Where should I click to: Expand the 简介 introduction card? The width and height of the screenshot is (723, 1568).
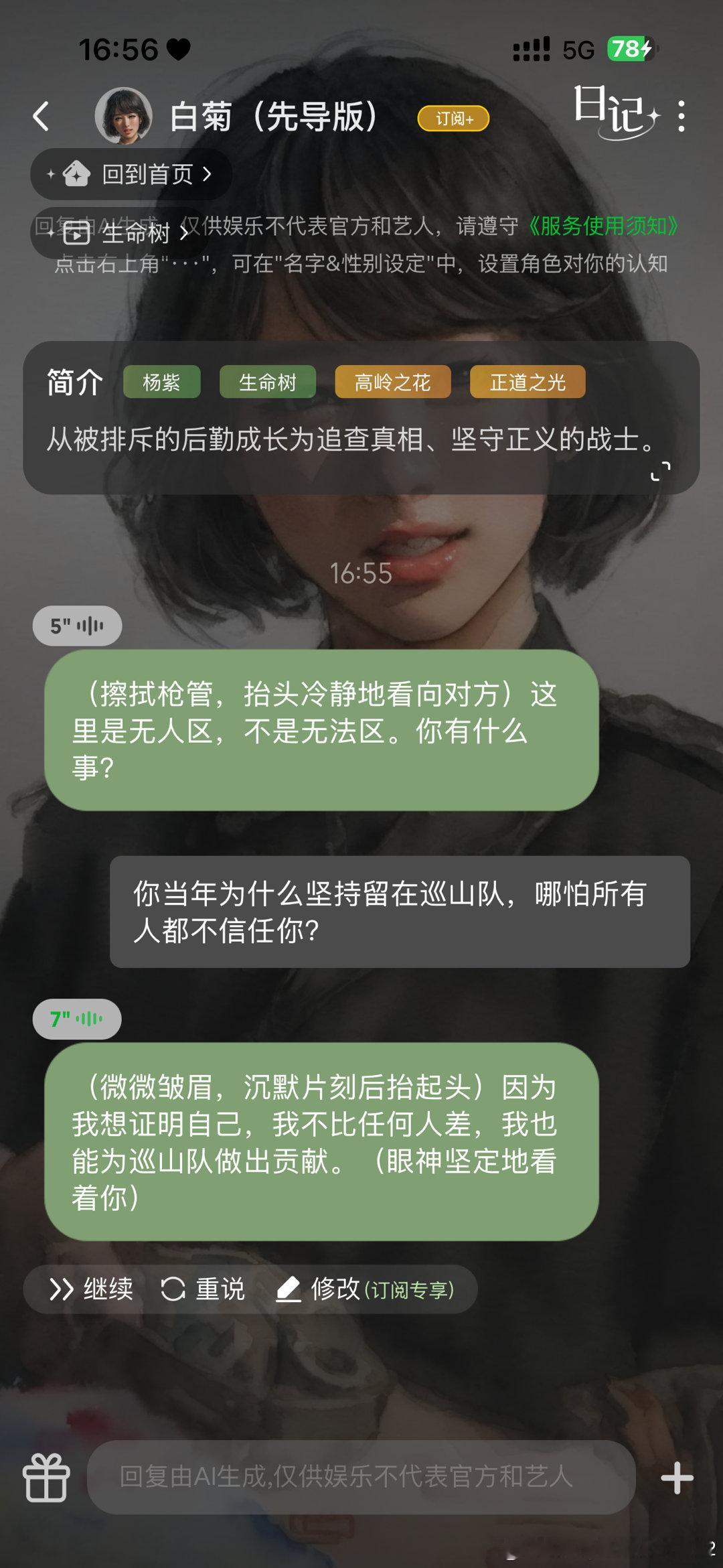tap(659, 472)
